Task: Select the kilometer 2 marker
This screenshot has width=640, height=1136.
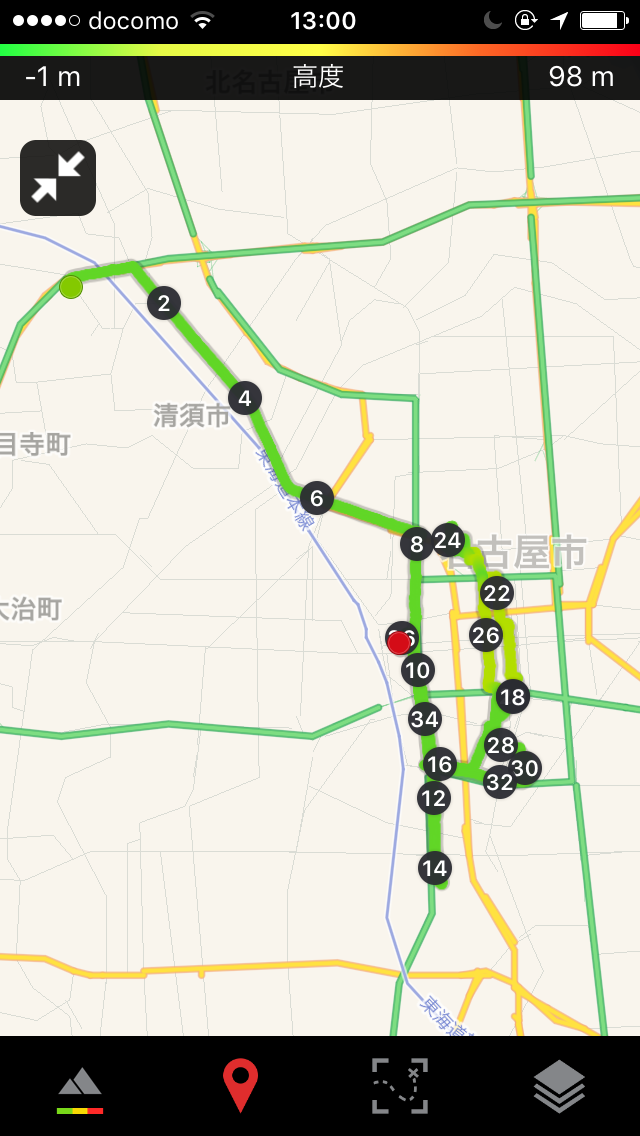Action: (164, 303)
